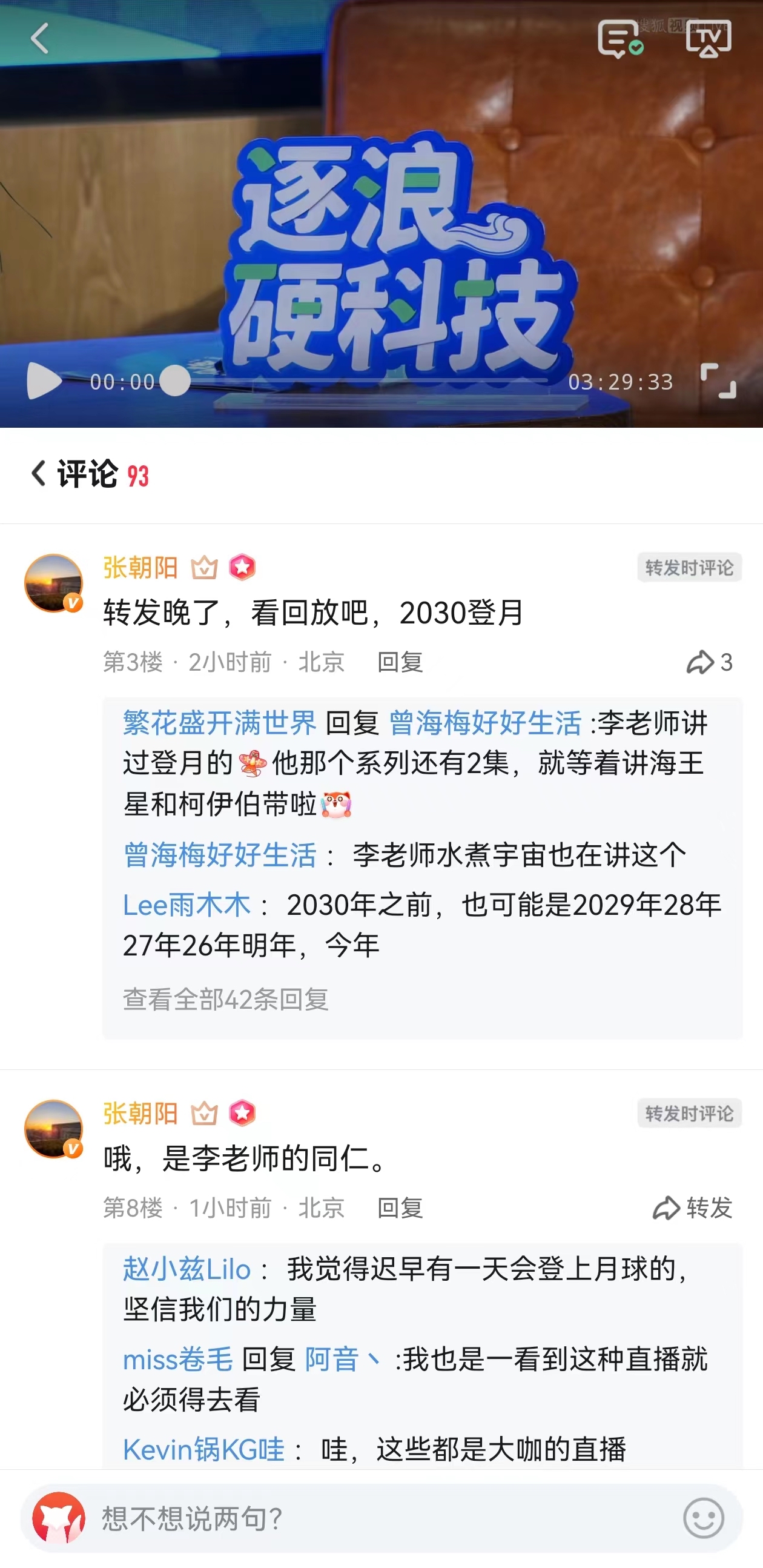Open 赵小兹Lilo's profile
The width and height of the screenshot is (763, 1568).
(187, 1270)
